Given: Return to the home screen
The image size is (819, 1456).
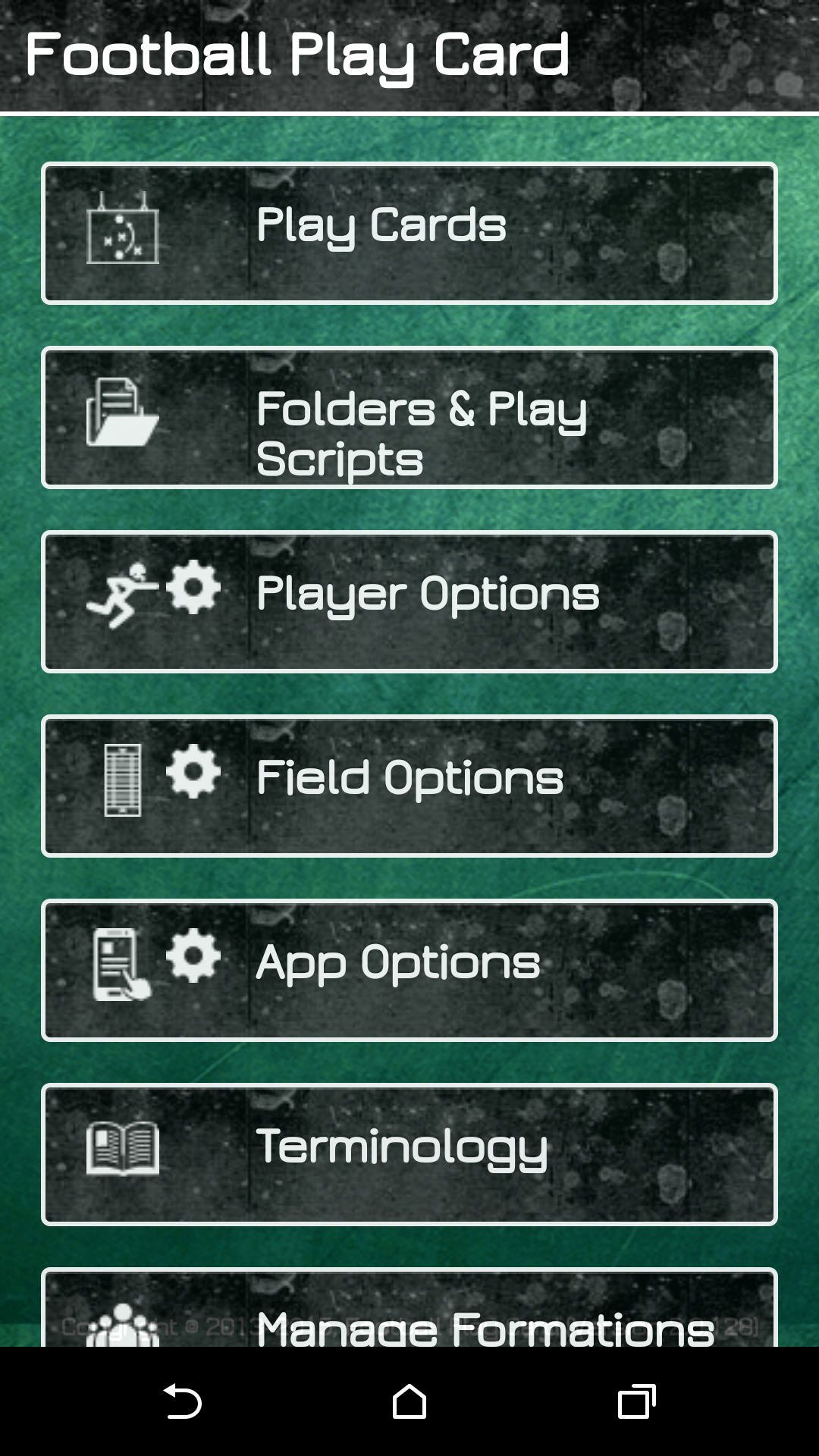Looking at the screenshot, I should (x=409, y=1401).
